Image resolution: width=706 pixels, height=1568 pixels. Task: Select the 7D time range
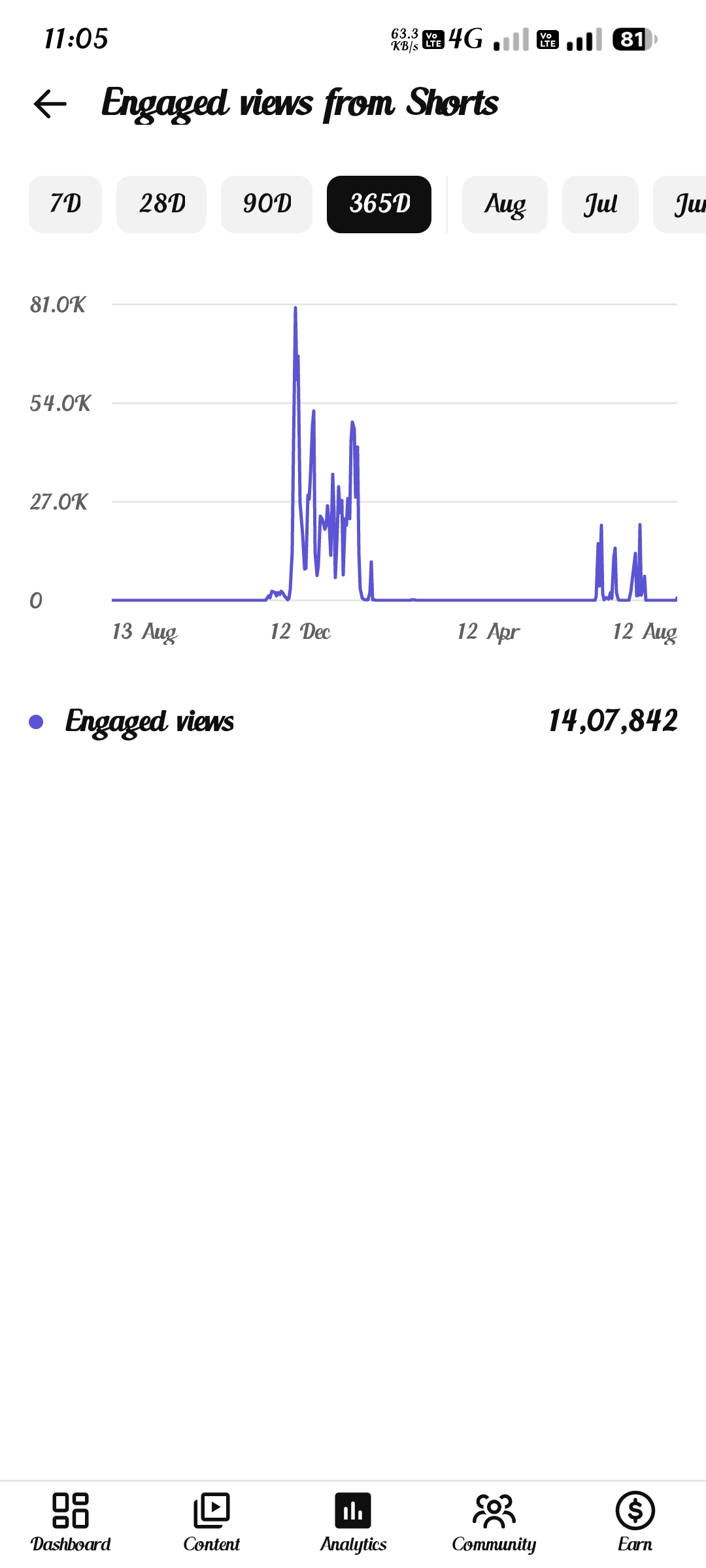[65, 204]
